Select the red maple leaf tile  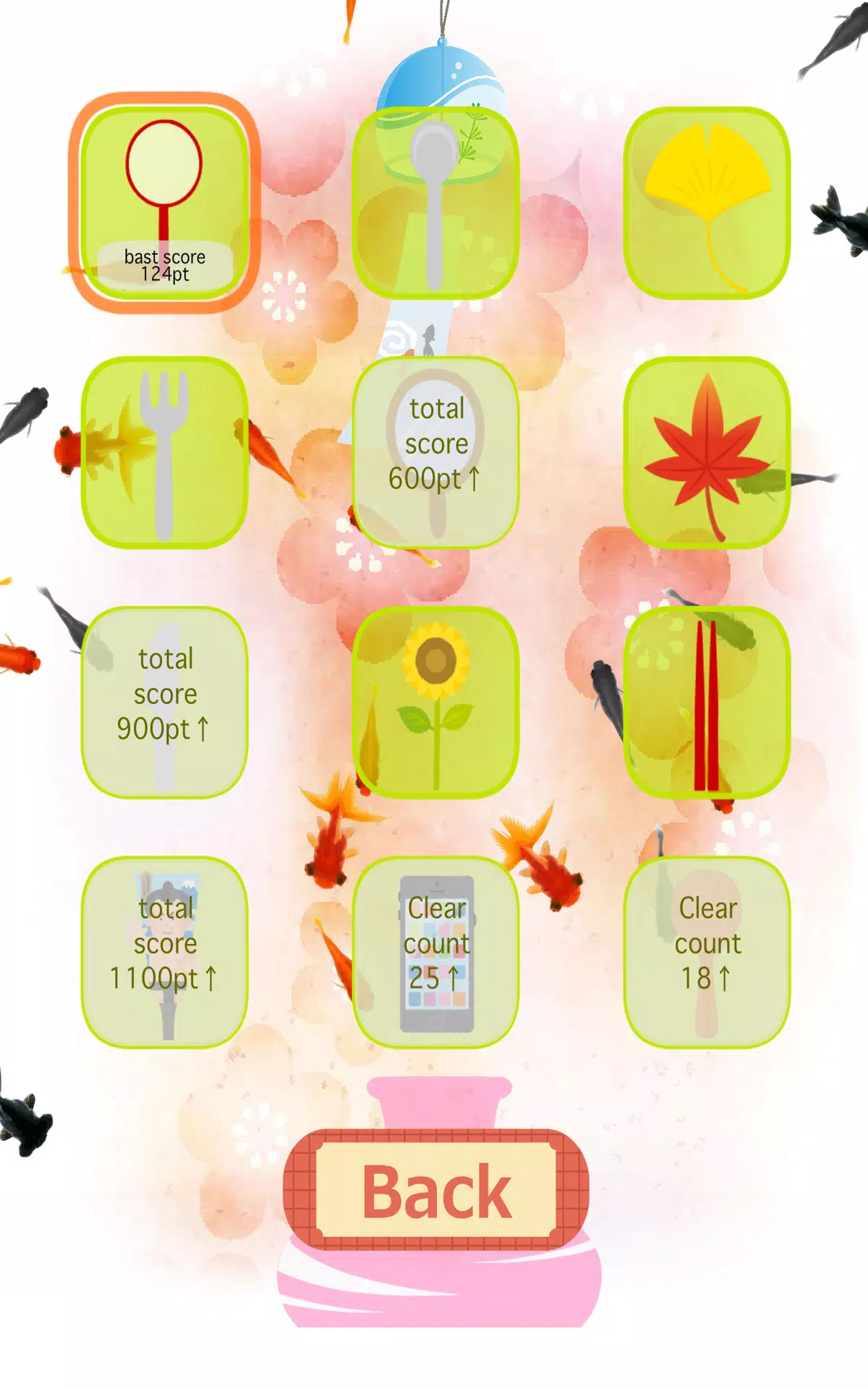coord(707,452)
